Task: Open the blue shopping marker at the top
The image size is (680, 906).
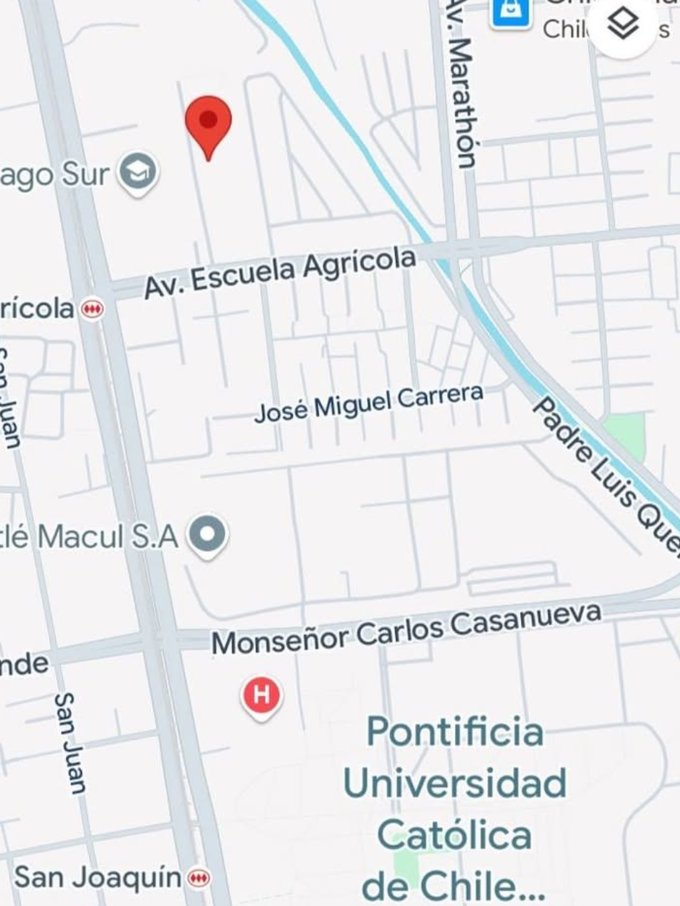Action: (509, 12)
